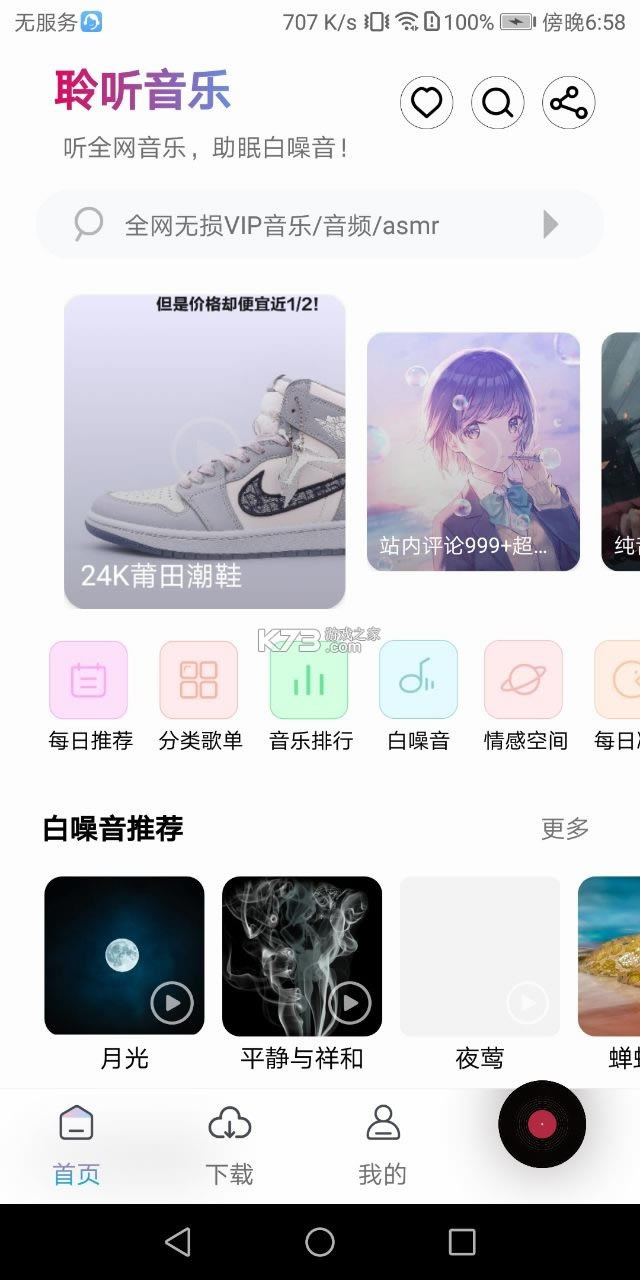Screen dimensions: 640x1280
Task: Open the 我的 profile tab
Action: 382,1145
